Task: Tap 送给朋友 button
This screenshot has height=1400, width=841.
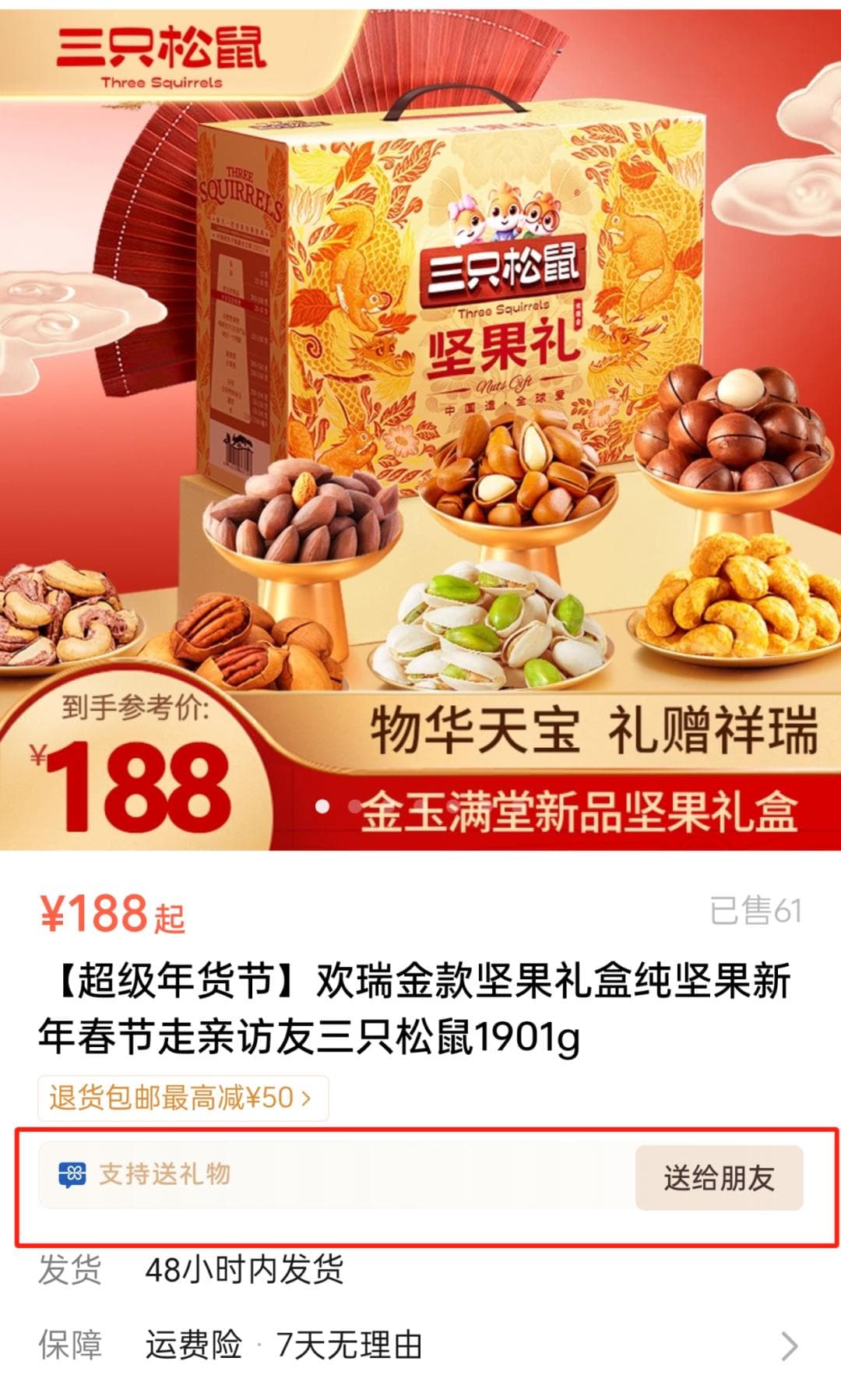Action: click(x=718, y=1177)
